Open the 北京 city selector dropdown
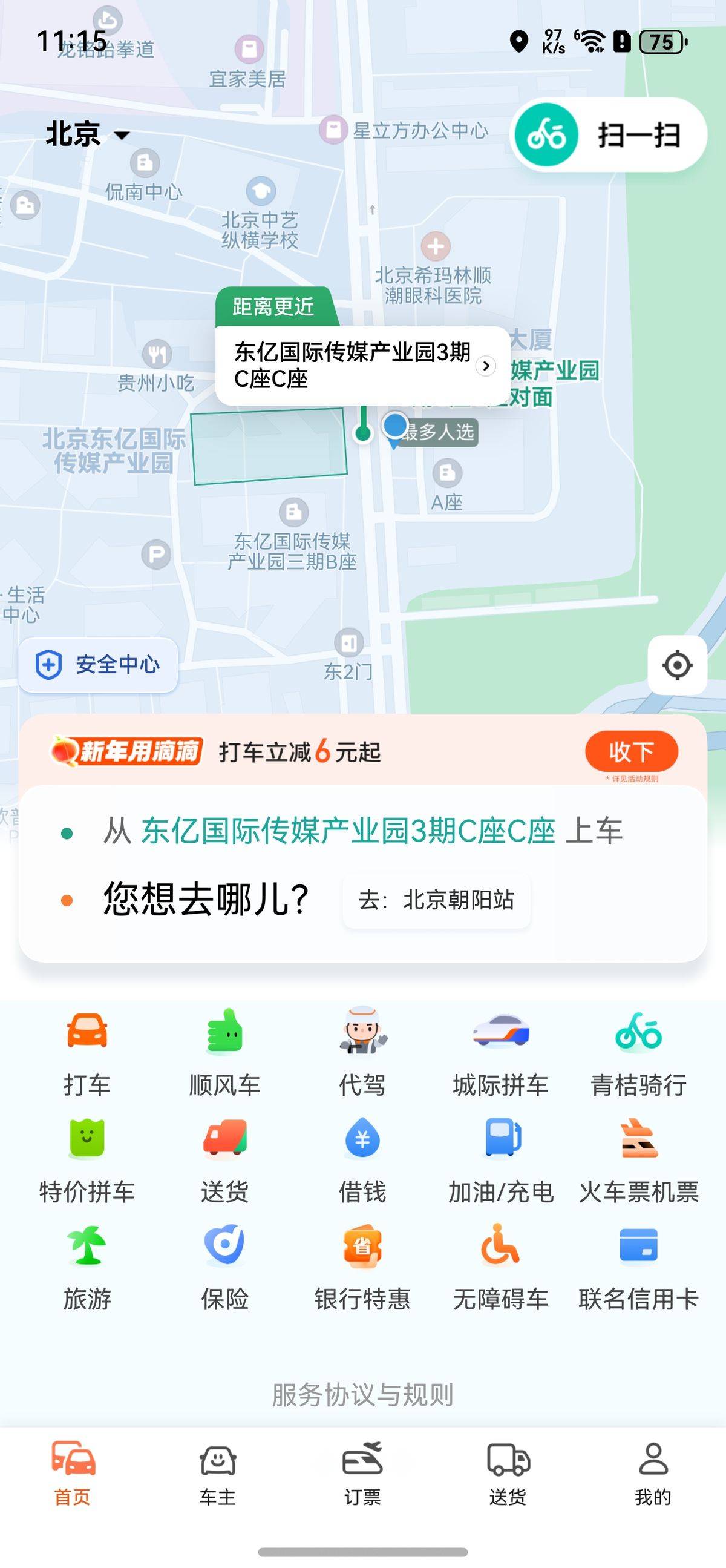 pos(87,134)
